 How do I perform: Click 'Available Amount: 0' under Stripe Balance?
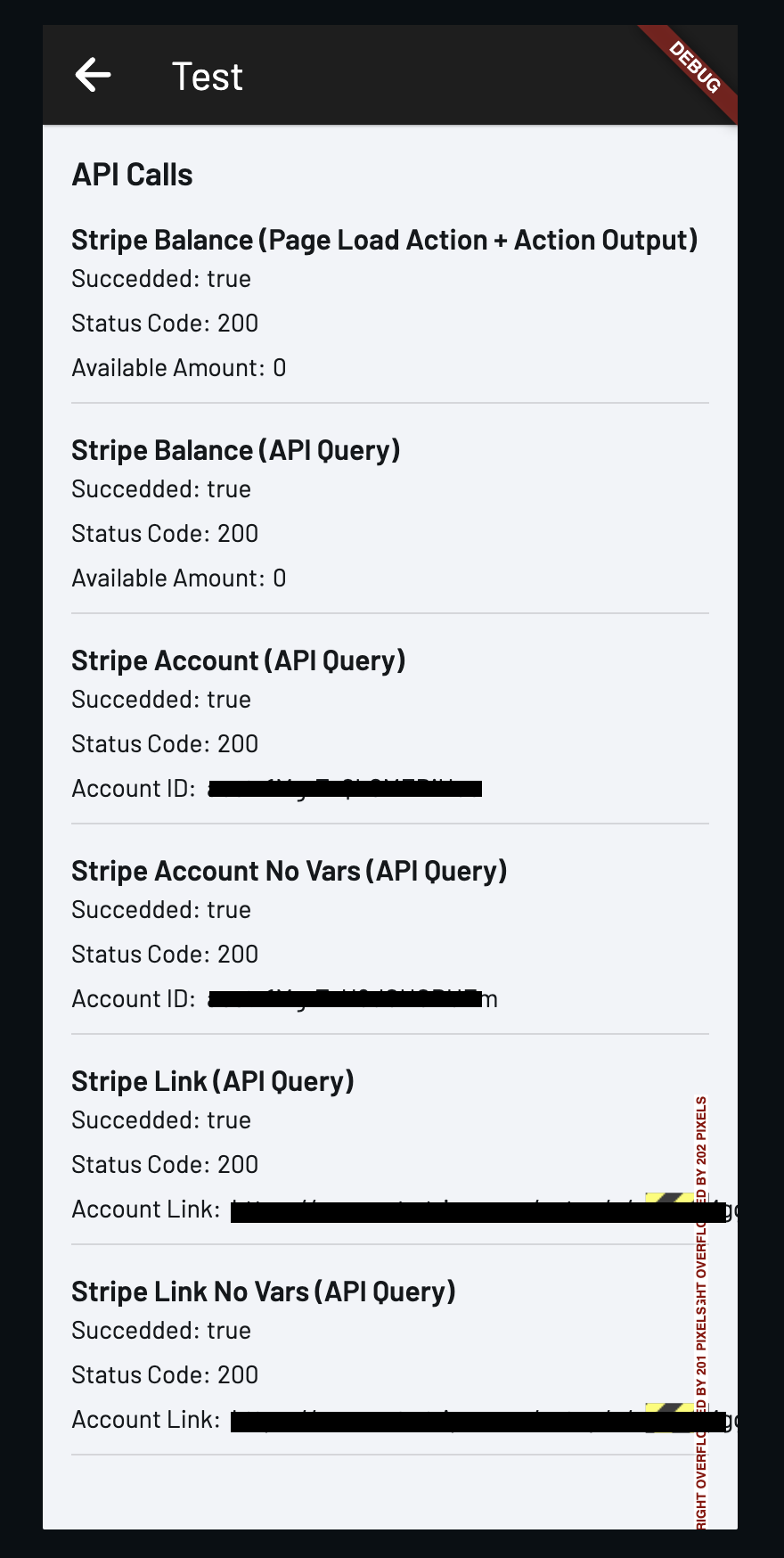(178, 367)
